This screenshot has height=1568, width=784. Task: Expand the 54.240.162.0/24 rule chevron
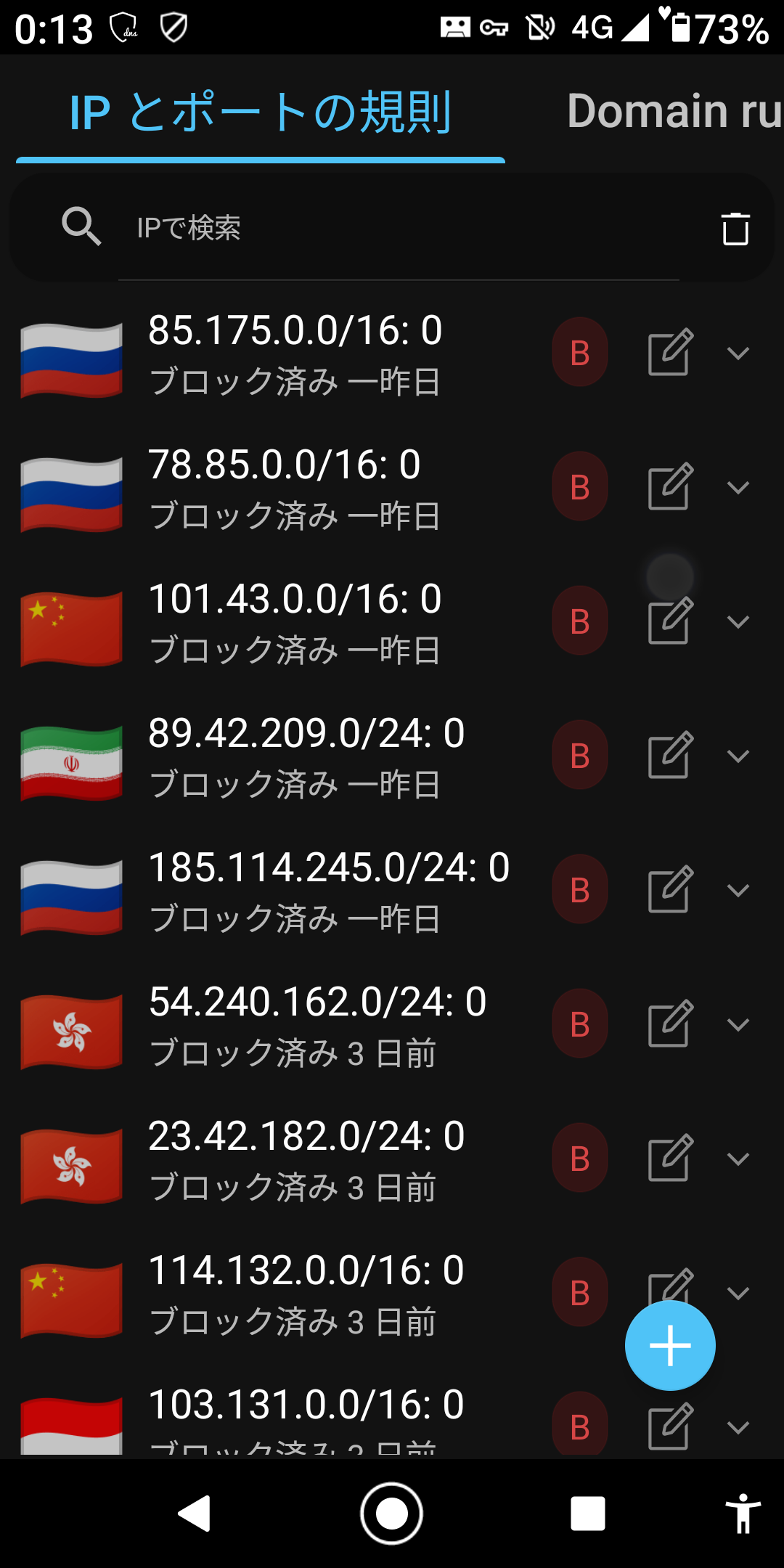pyautogui.click(x=738, y=1024)
